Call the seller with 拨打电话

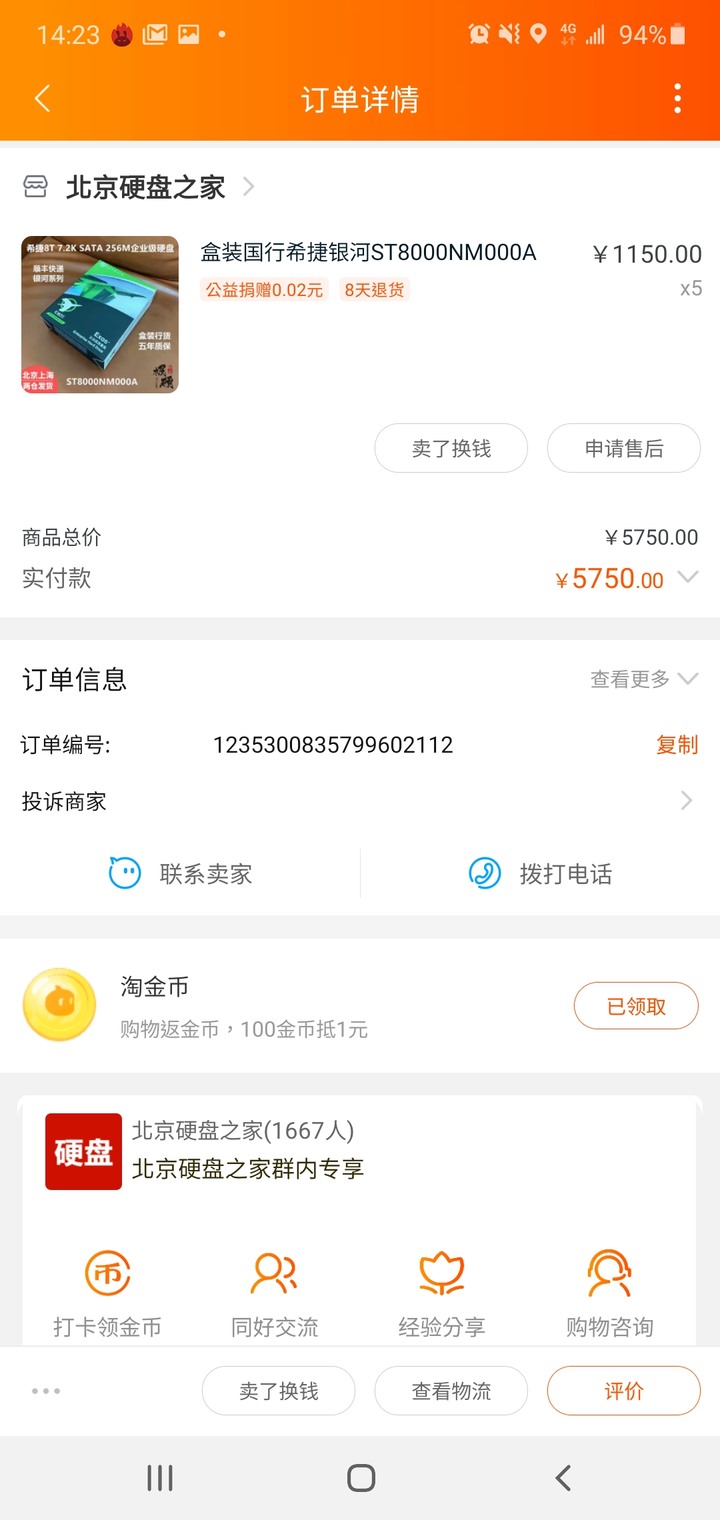point(540,873)
